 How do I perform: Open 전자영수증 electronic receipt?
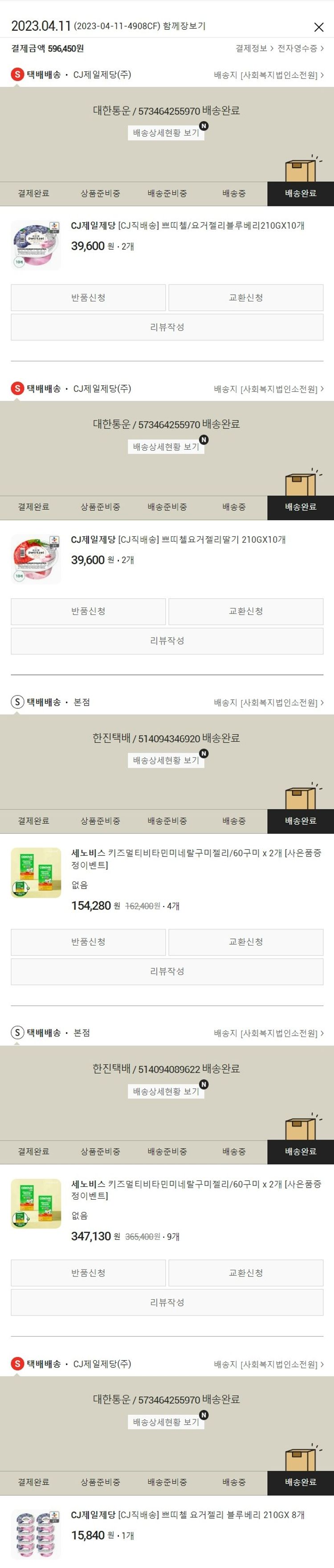(300, 48)
